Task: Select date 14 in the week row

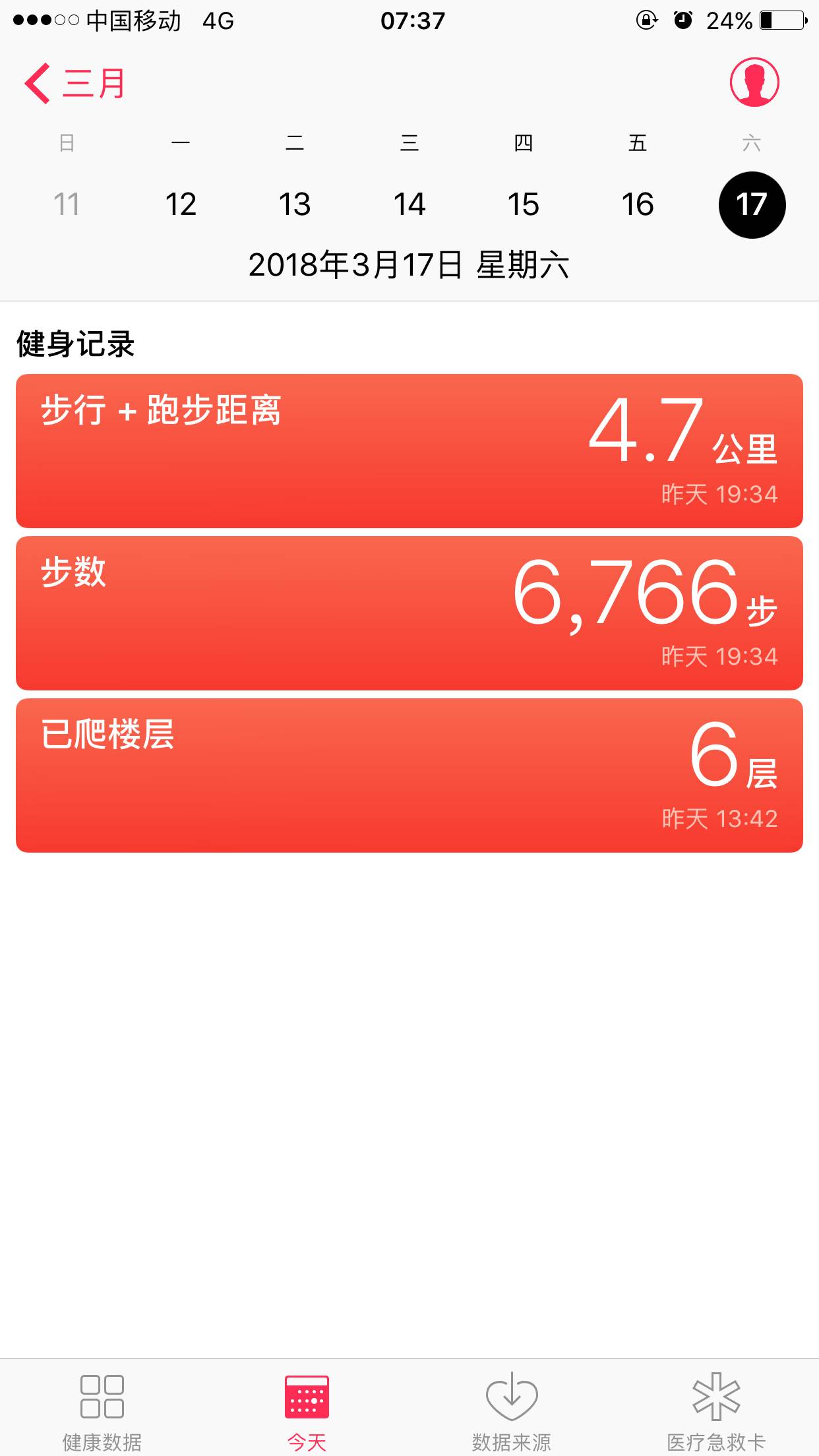Action: (x=409, y=204)
